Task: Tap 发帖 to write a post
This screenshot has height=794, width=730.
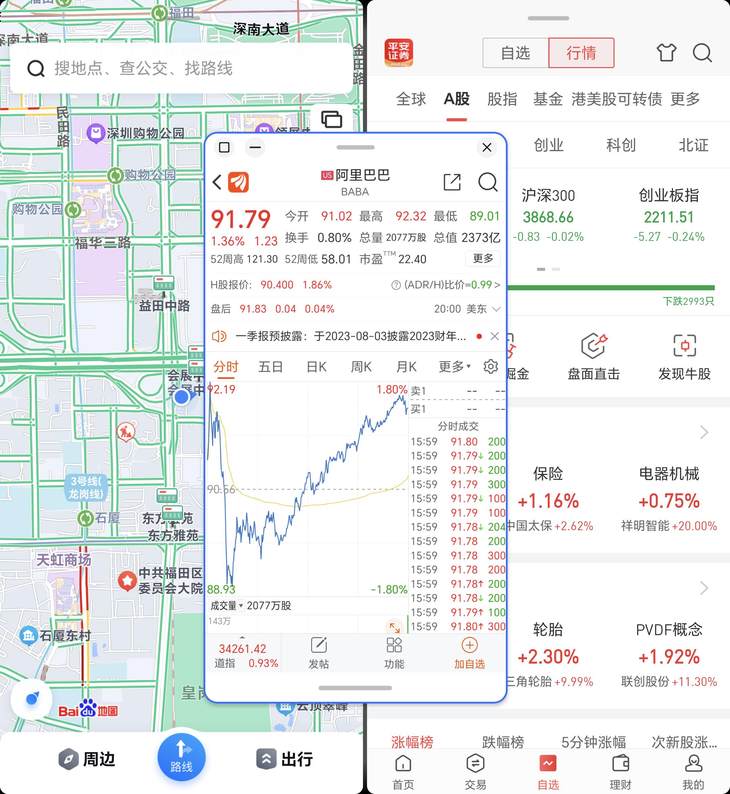Action: [319, 652]
